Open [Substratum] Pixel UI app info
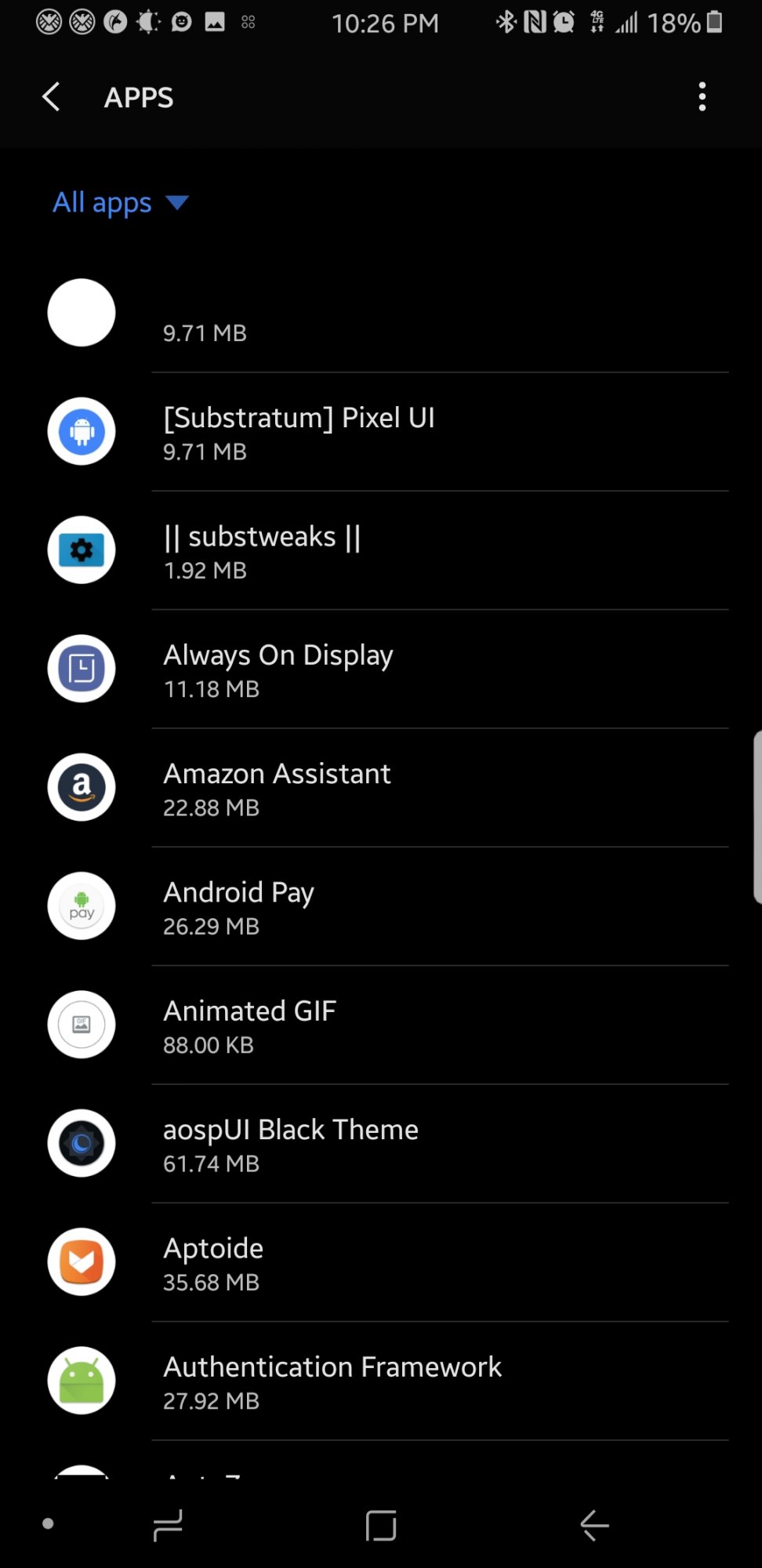762x1568 pixels. pyautogui.click(x=381, y=432)
